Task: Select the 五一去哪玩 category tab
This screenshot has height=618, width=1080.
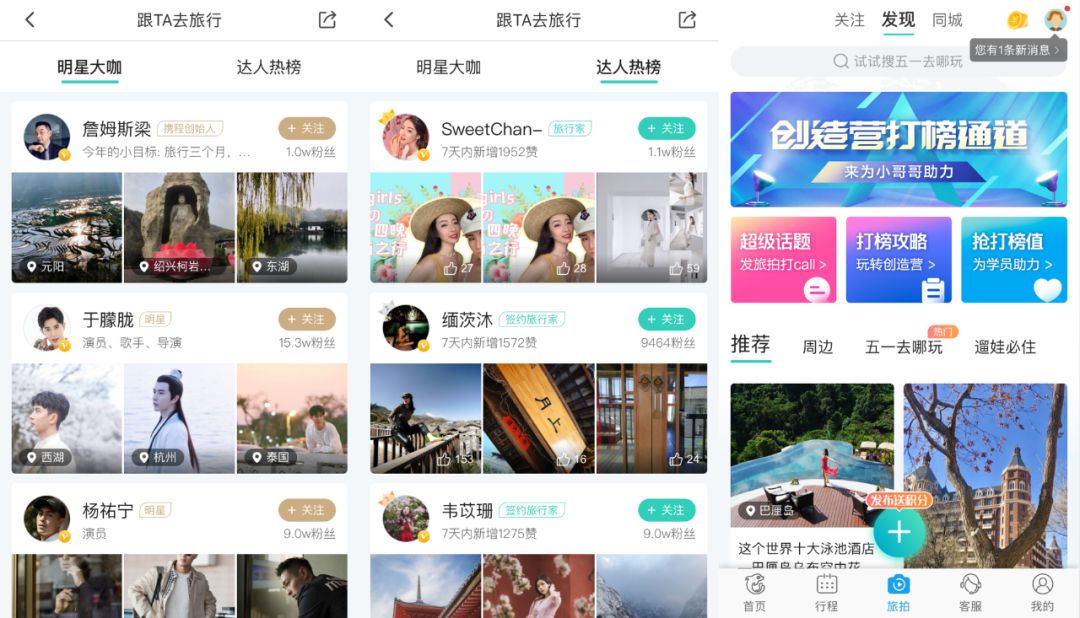Action: [x=903, y=347]
